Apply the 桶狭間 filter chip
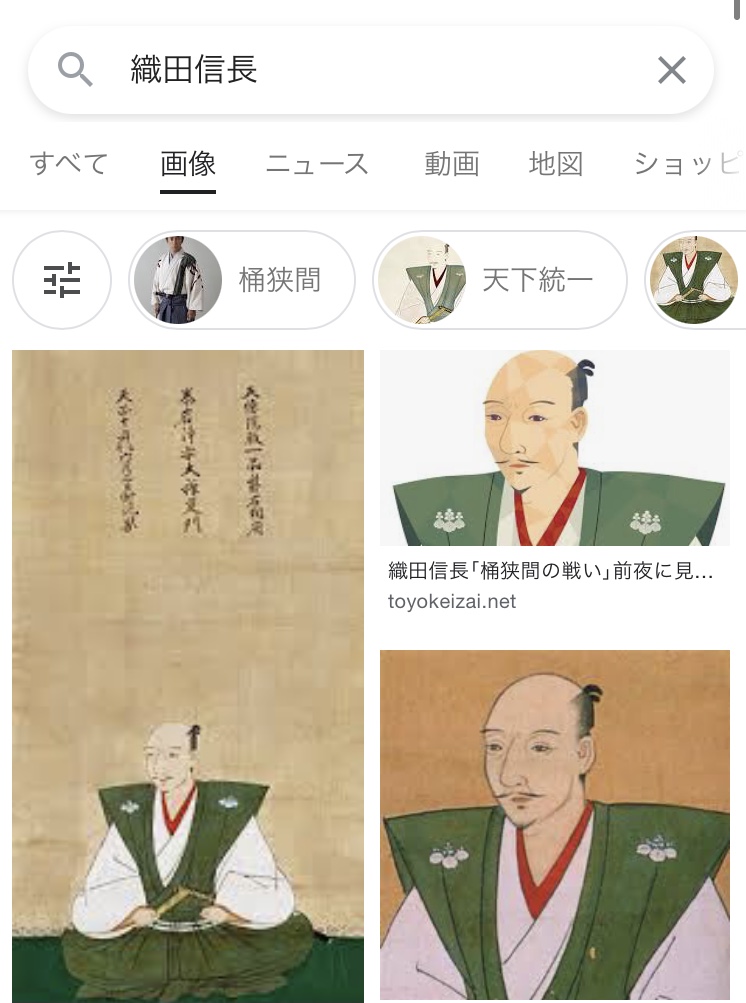Image resolution: width=746 pixels, height=1003 pixels. 242,280
